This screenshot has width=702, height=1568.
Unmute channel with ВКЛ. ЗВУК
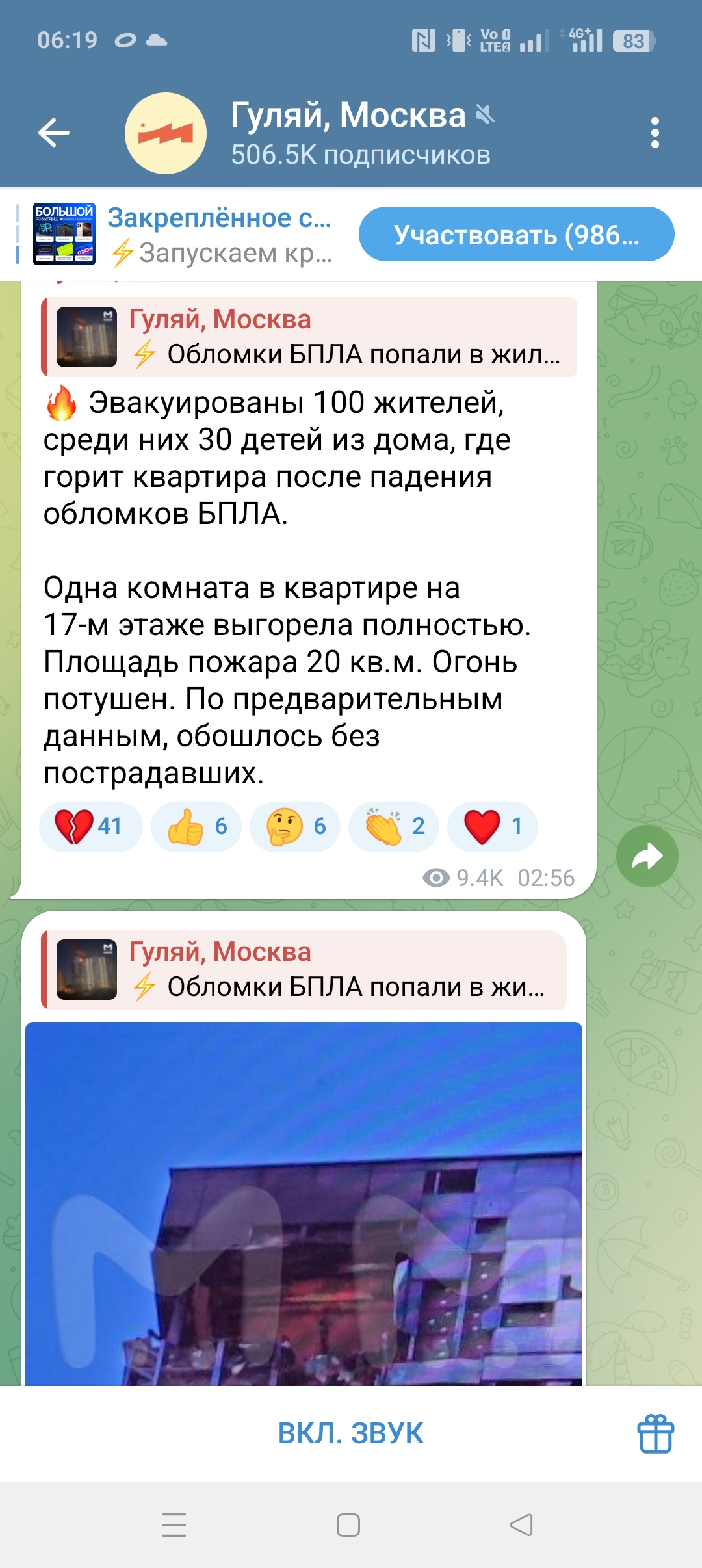(350, 1433)
